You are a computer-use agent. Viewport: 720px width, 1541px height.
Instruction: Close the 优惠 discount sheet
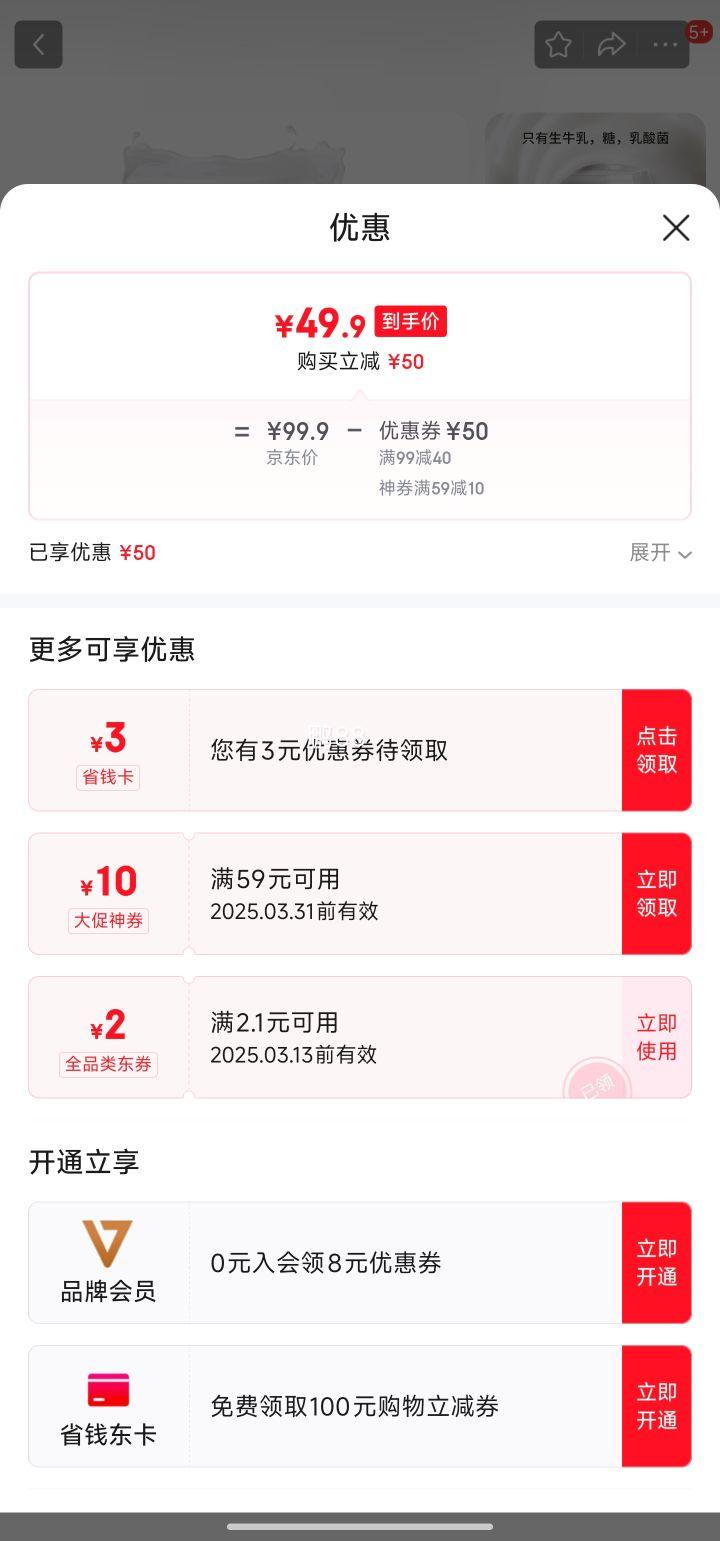coord(676,228)
